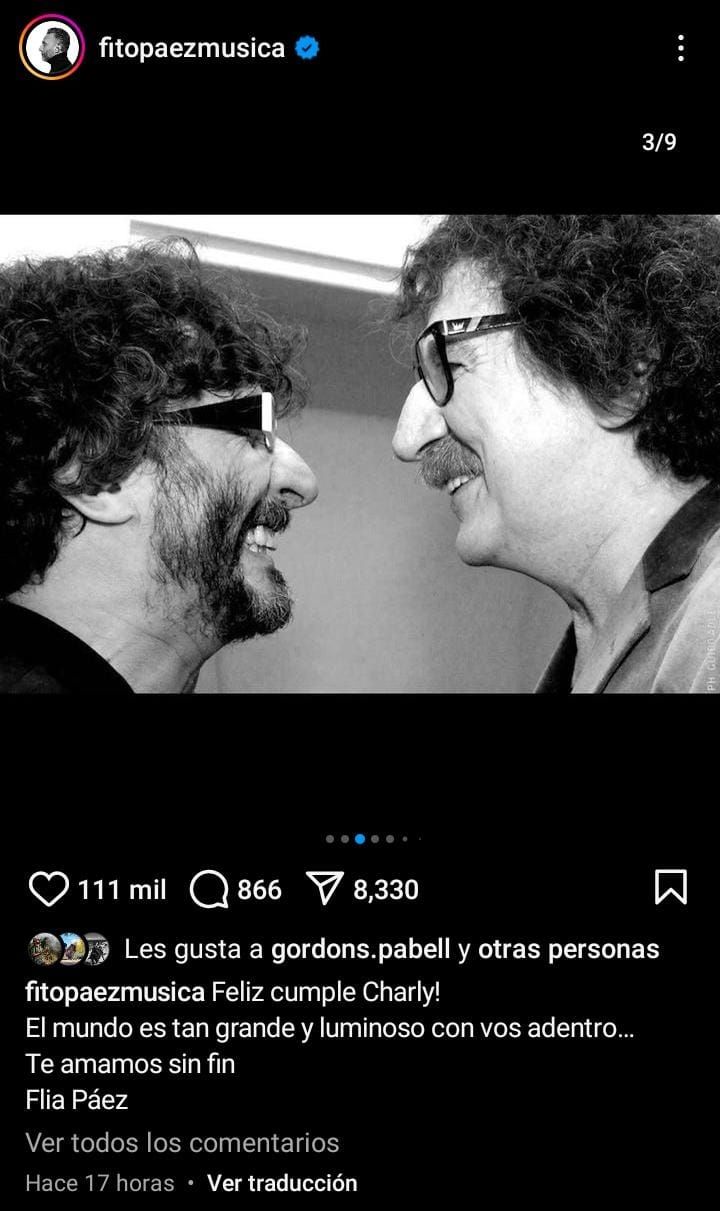Tap Ver todos los comentarios
Image resolution: width=720 pixels, height=1211 pixels.
[182, 1142]
